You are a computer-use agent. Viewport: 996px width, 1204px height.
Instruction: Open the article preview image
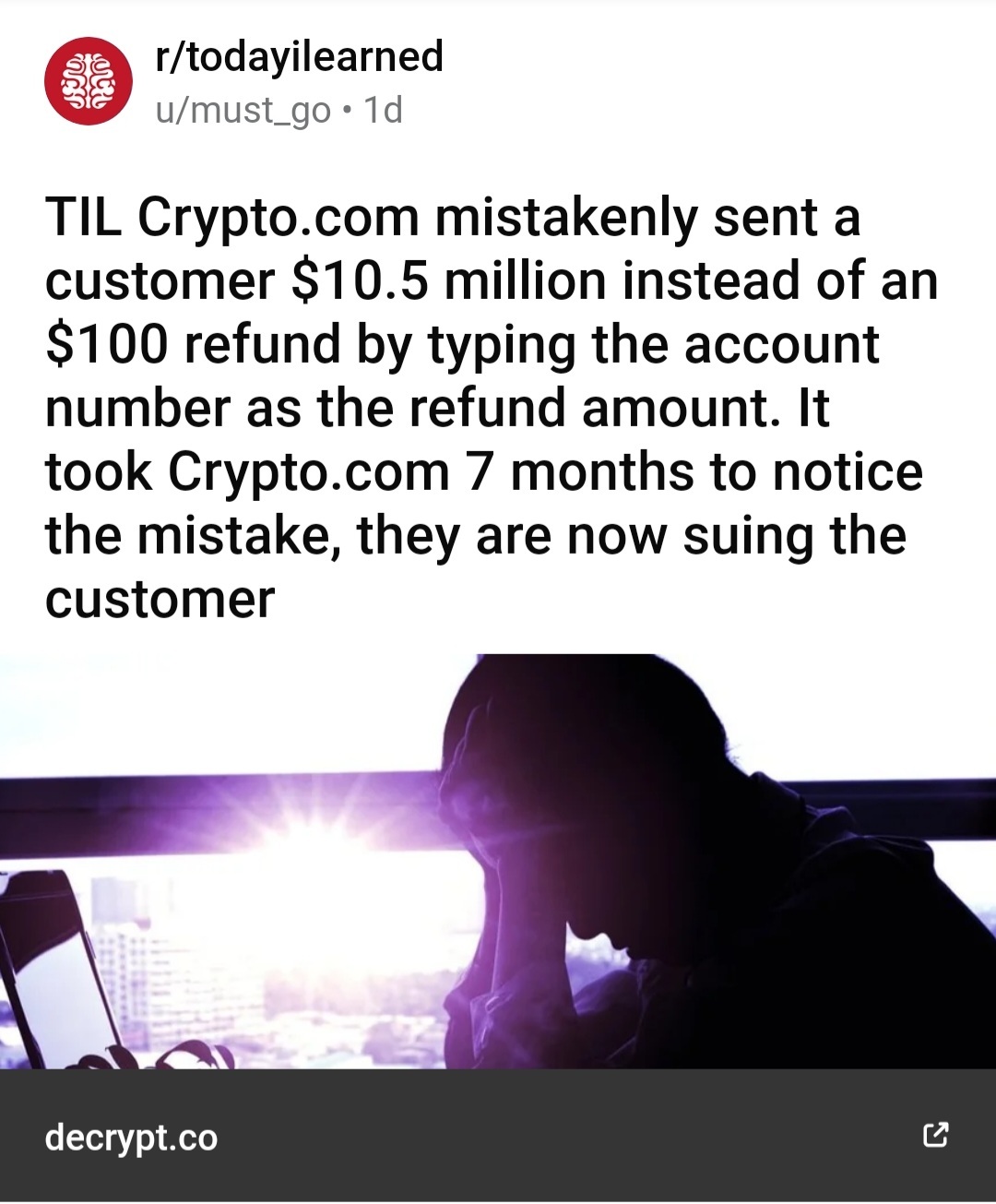point(498,860)
